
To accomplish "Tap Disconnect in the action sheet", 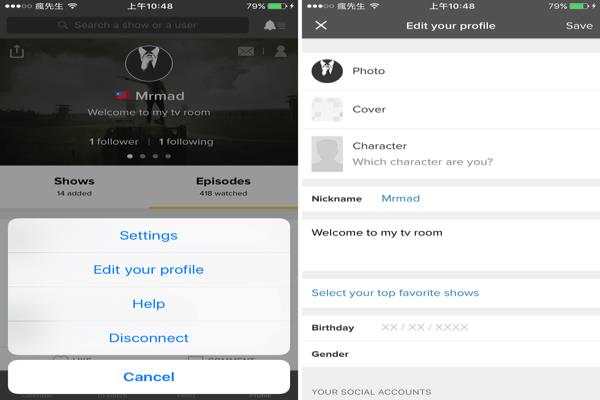I will (x=148, y=337).
